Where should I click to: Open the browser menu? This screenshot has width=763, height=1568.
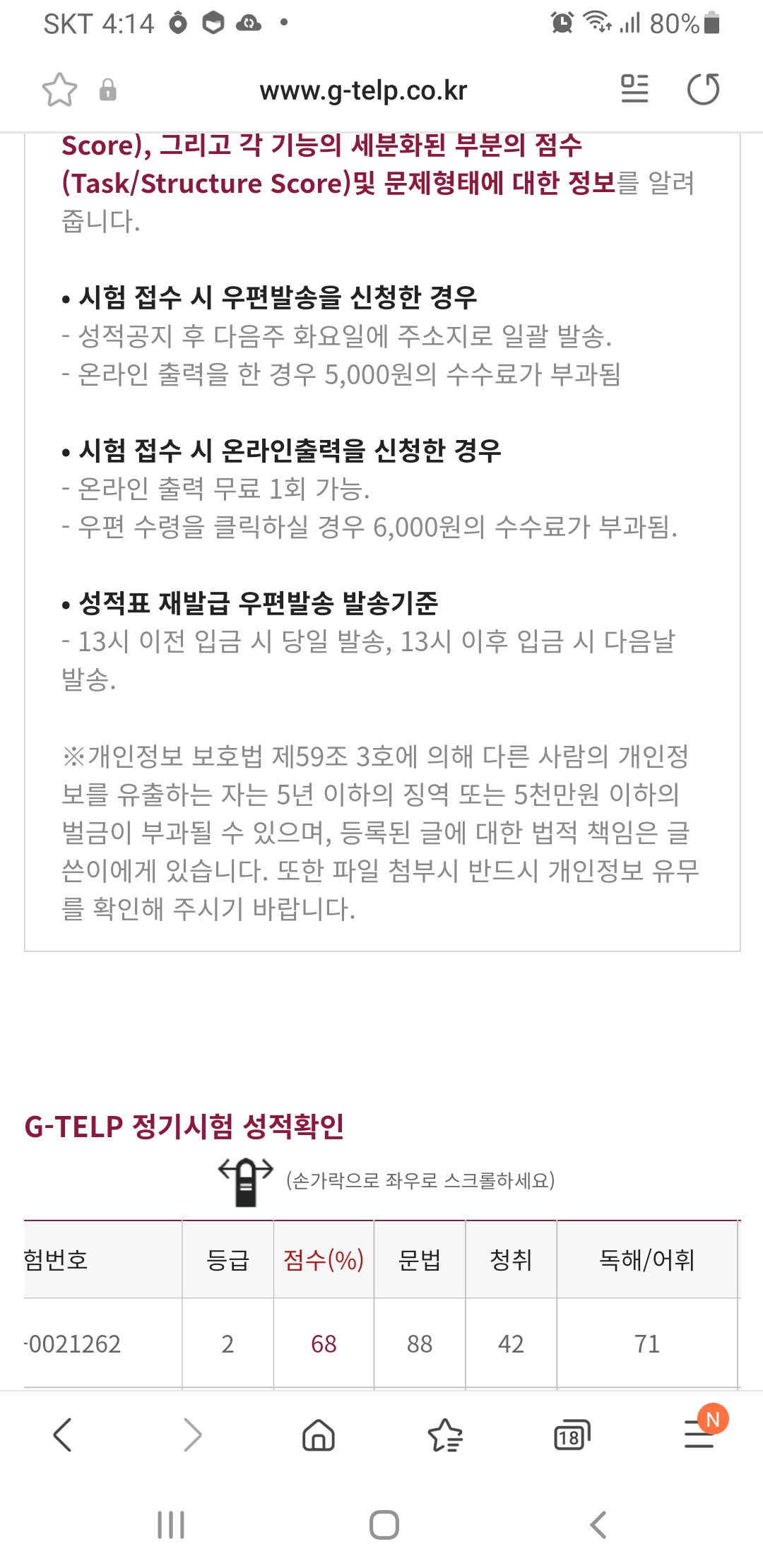[x=699, y=1435]
